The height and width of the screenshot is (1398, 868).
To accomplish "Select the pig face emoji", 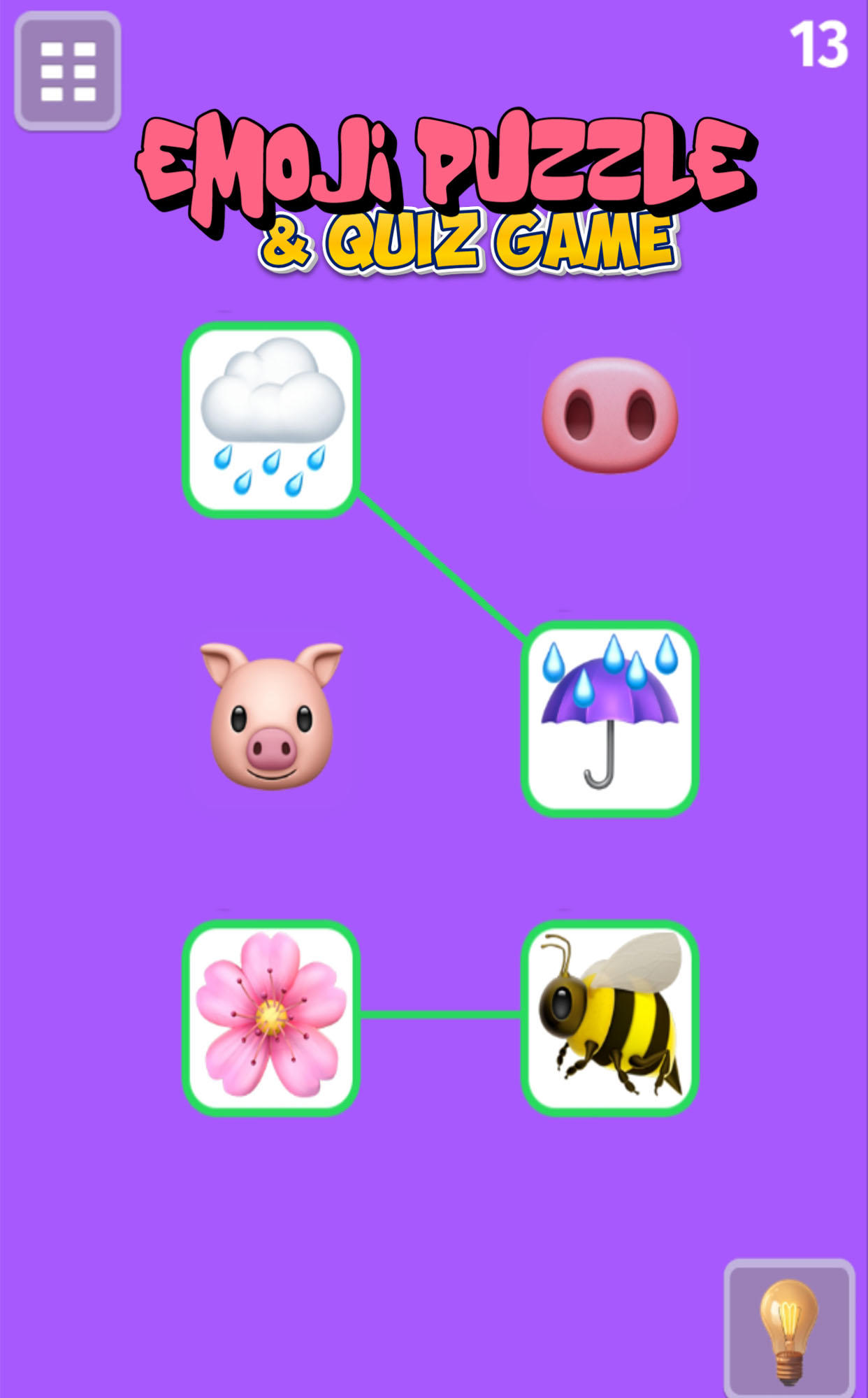I will 271,716.
